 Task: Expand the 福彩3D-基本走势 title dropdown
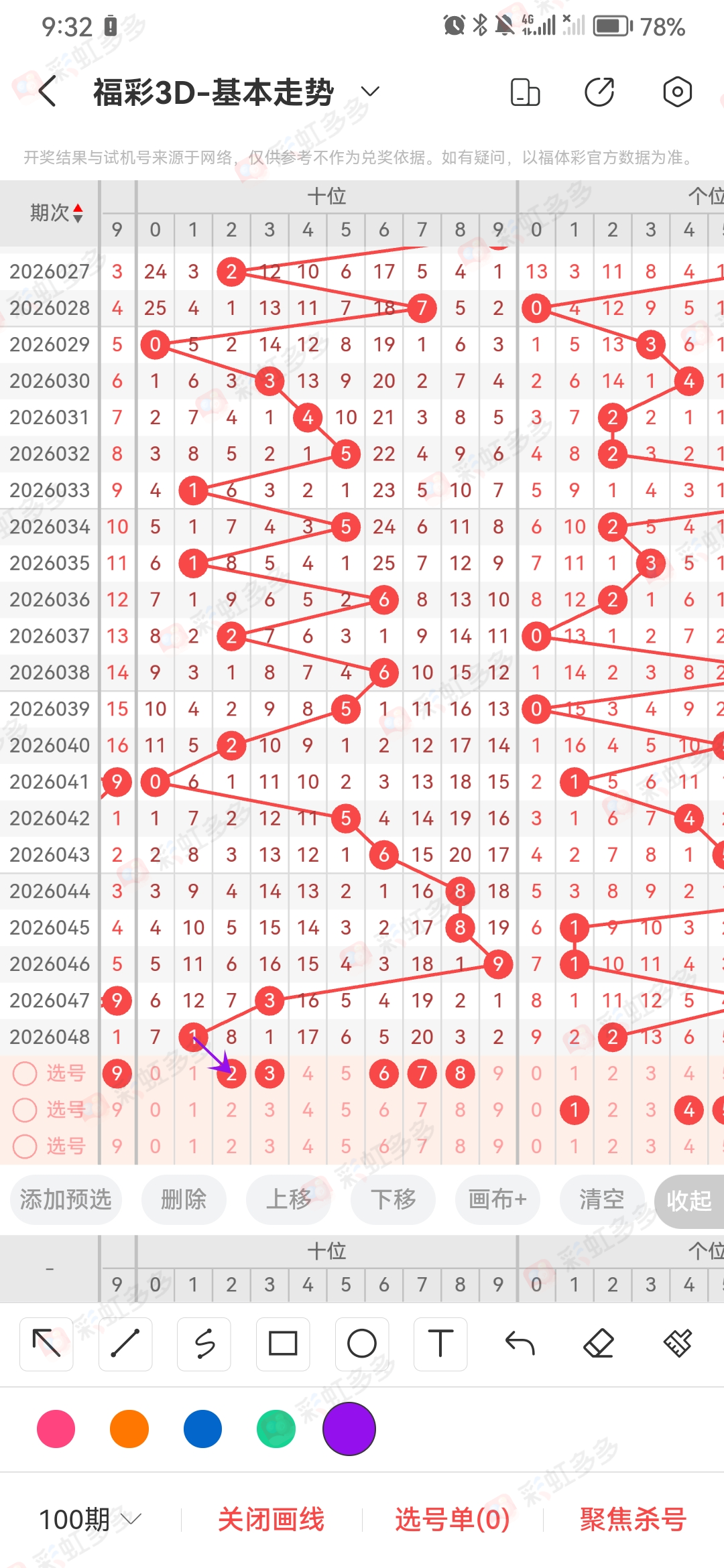[x=369, y=92]
